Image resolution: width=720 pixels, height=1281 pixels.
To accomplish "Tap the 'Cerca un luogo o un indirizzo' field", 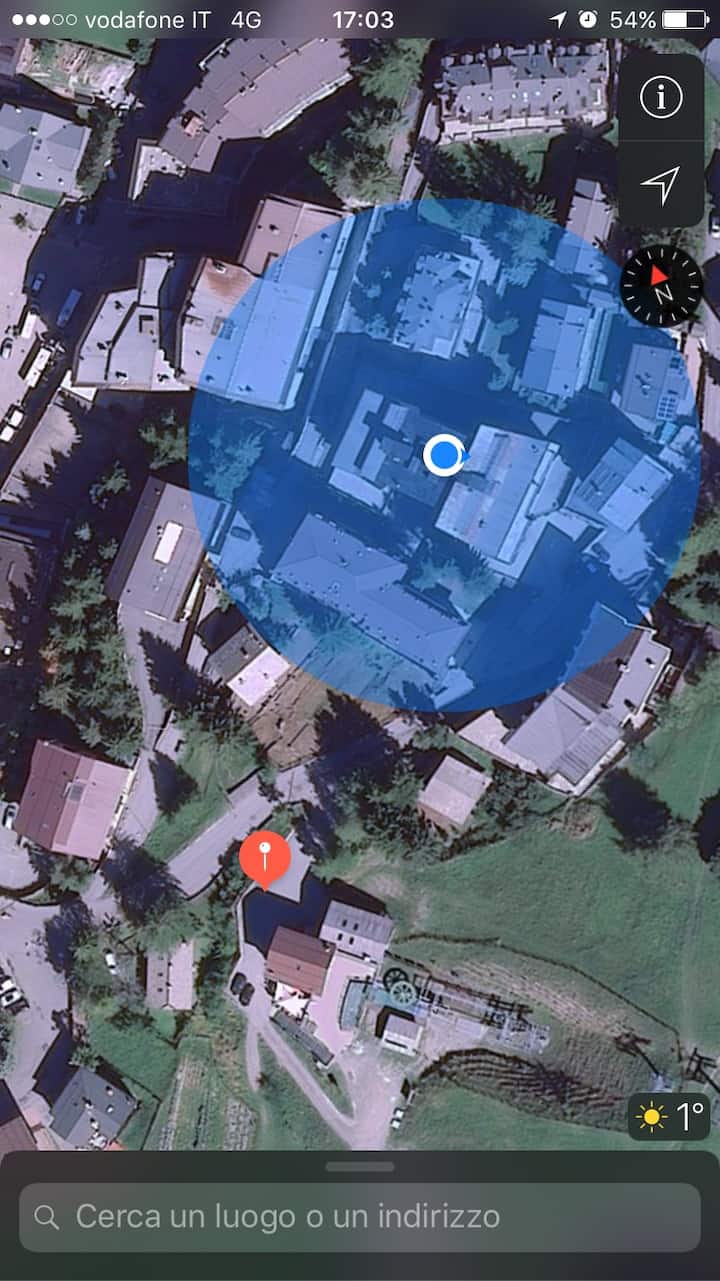I will [360, 1216].
